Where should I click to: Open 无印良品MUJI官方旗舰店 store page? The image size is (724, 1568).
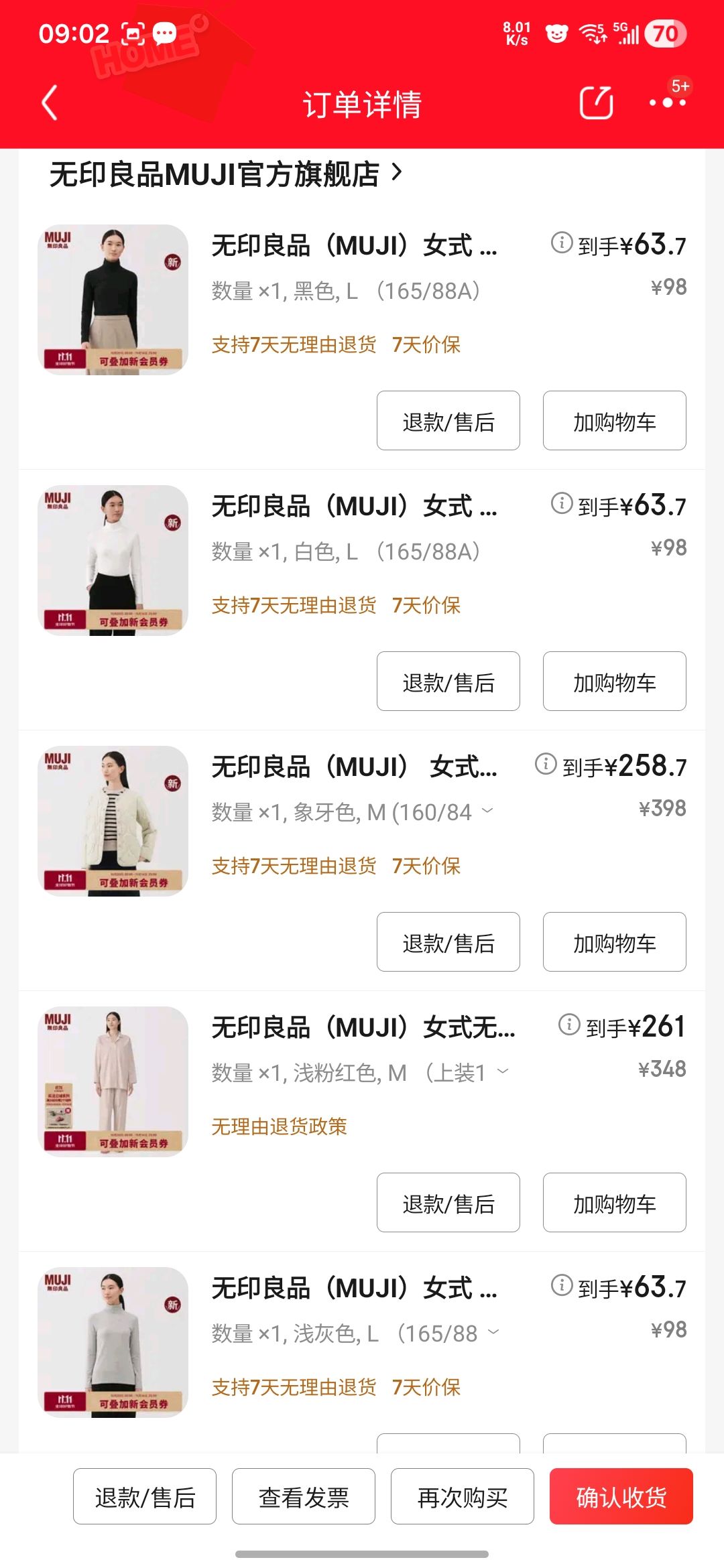click(x=225, y=174)
